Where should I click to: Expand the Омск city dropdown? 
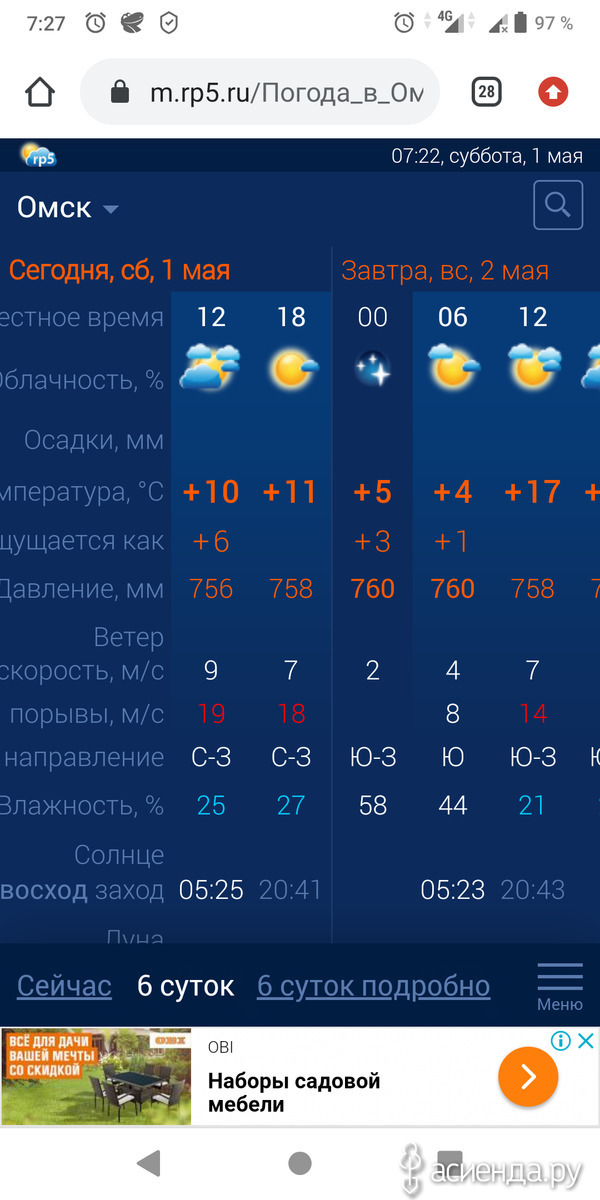(68, 208)
